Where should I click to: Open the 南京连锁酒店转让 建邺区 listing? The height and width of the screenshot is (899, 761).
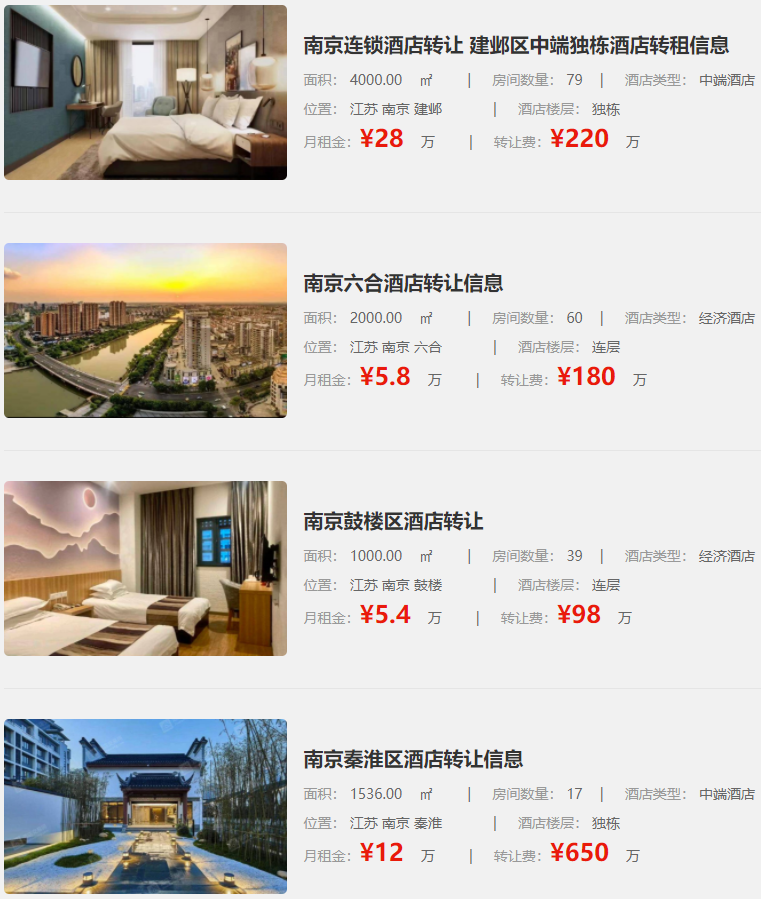click(516, 45)
